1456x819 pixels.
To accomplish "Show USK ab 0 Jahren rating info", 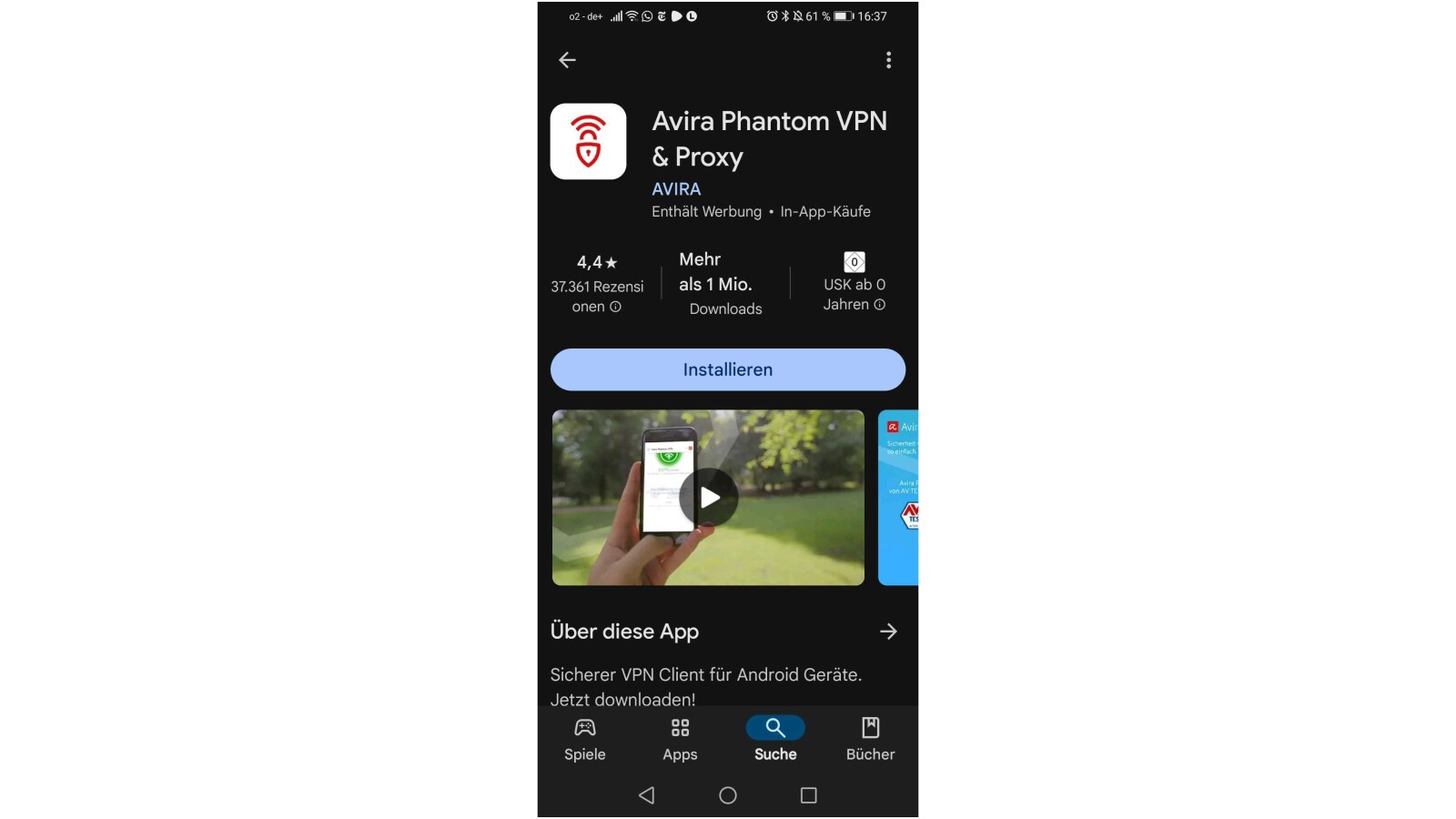I will pos(879,305).
